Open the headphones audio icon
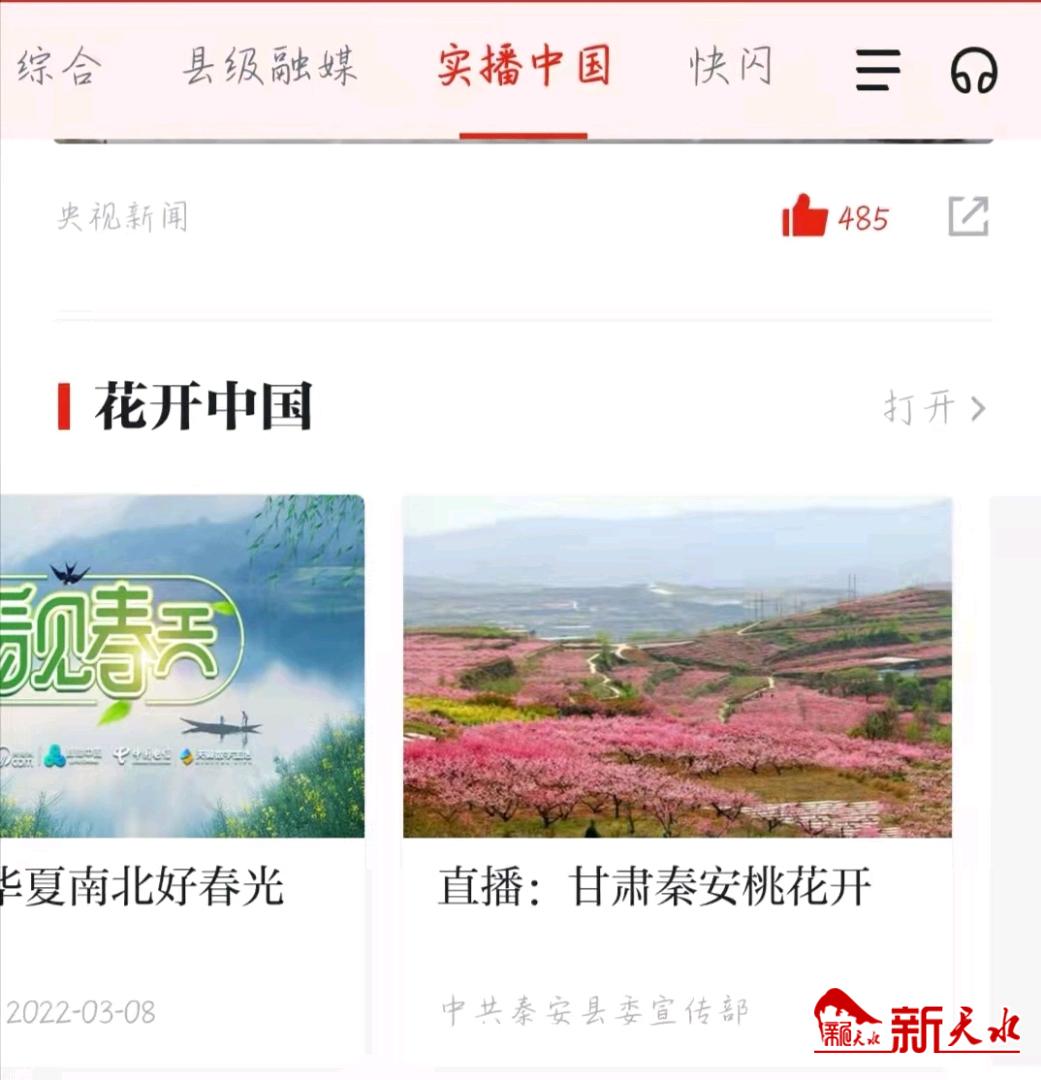 (973, 71)
